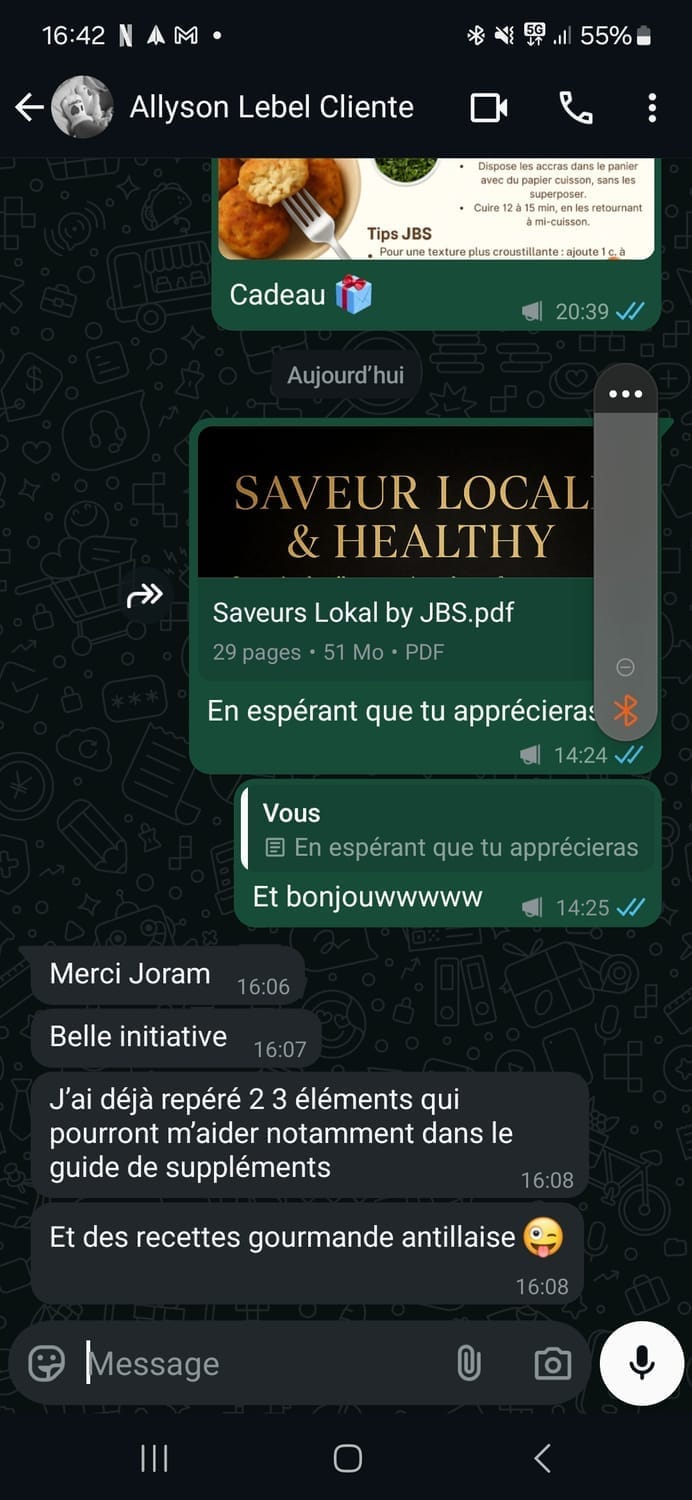
Task: Start a video call with Allyson
Action: click(x=489, y=107)
